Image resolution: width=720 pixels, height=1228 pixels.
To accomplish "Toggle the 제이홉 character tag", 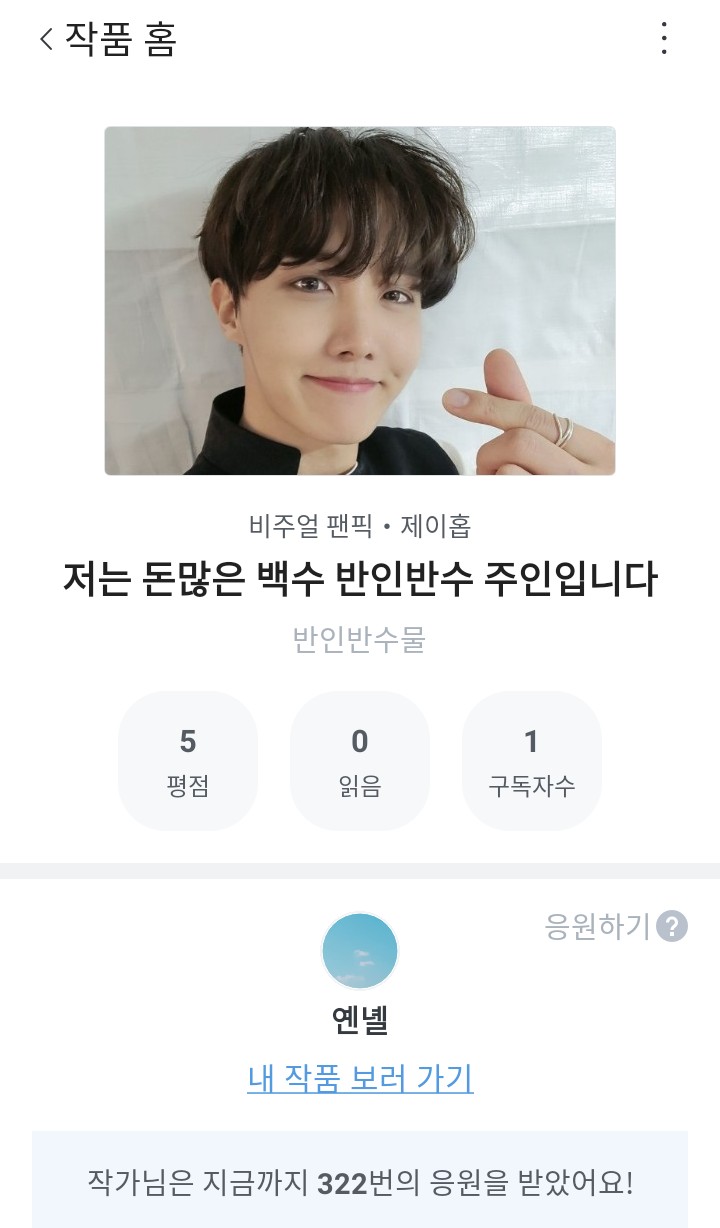I will click(434, 526).
